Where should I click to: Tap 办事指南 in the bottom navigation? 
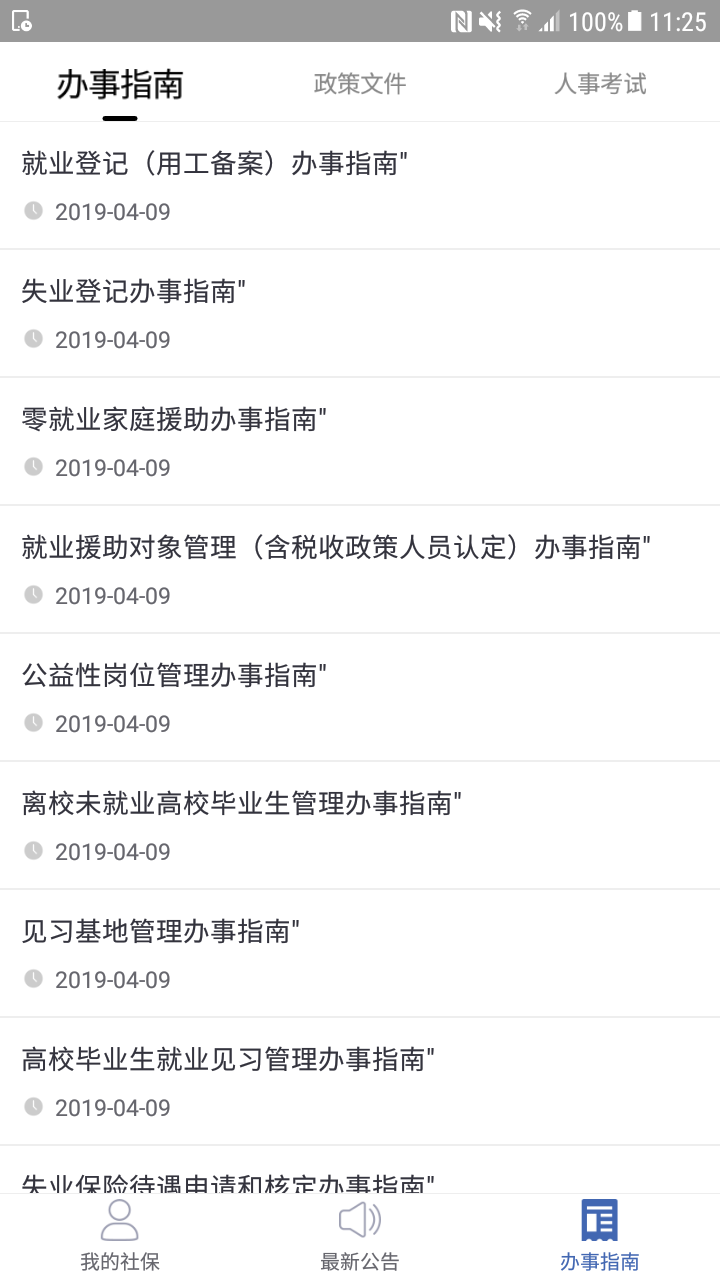(x=600, y=1236)
